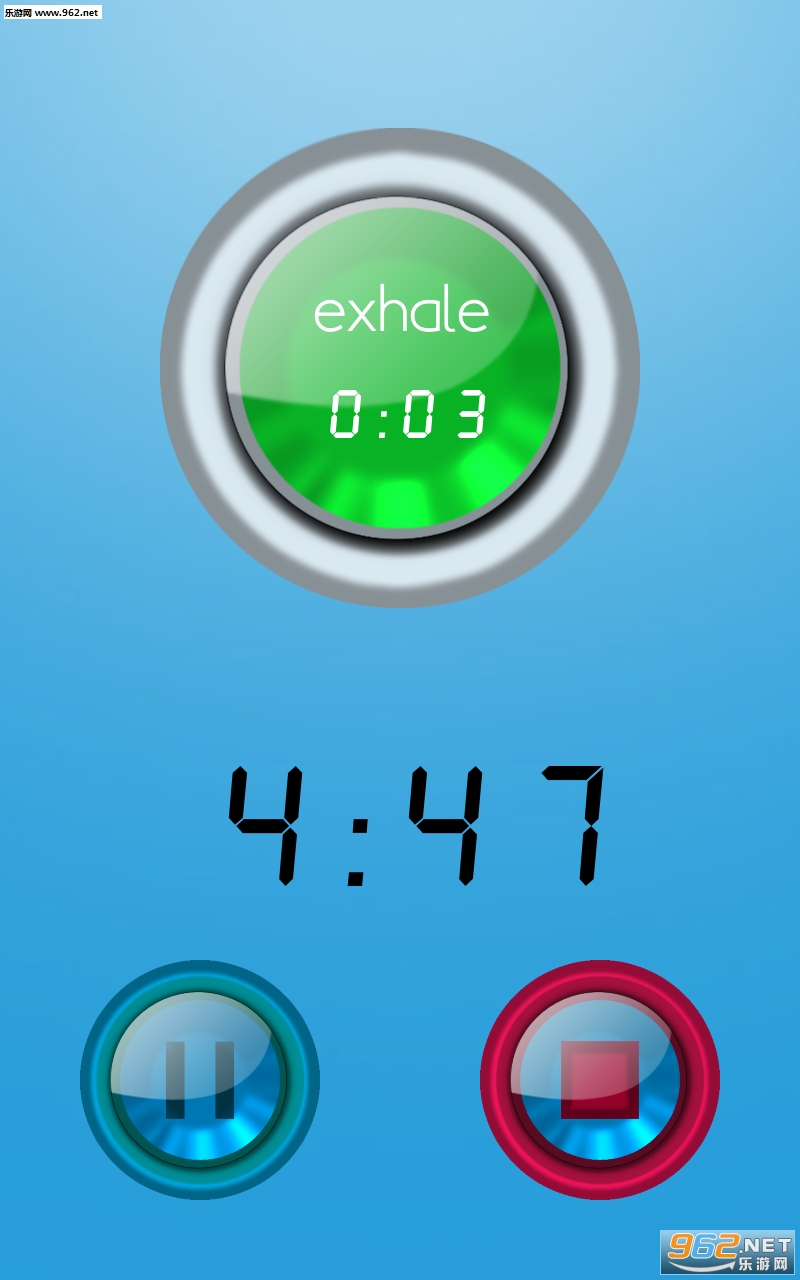Pause the breathing session
The image size is (800, 1280).
point(200,1080)
